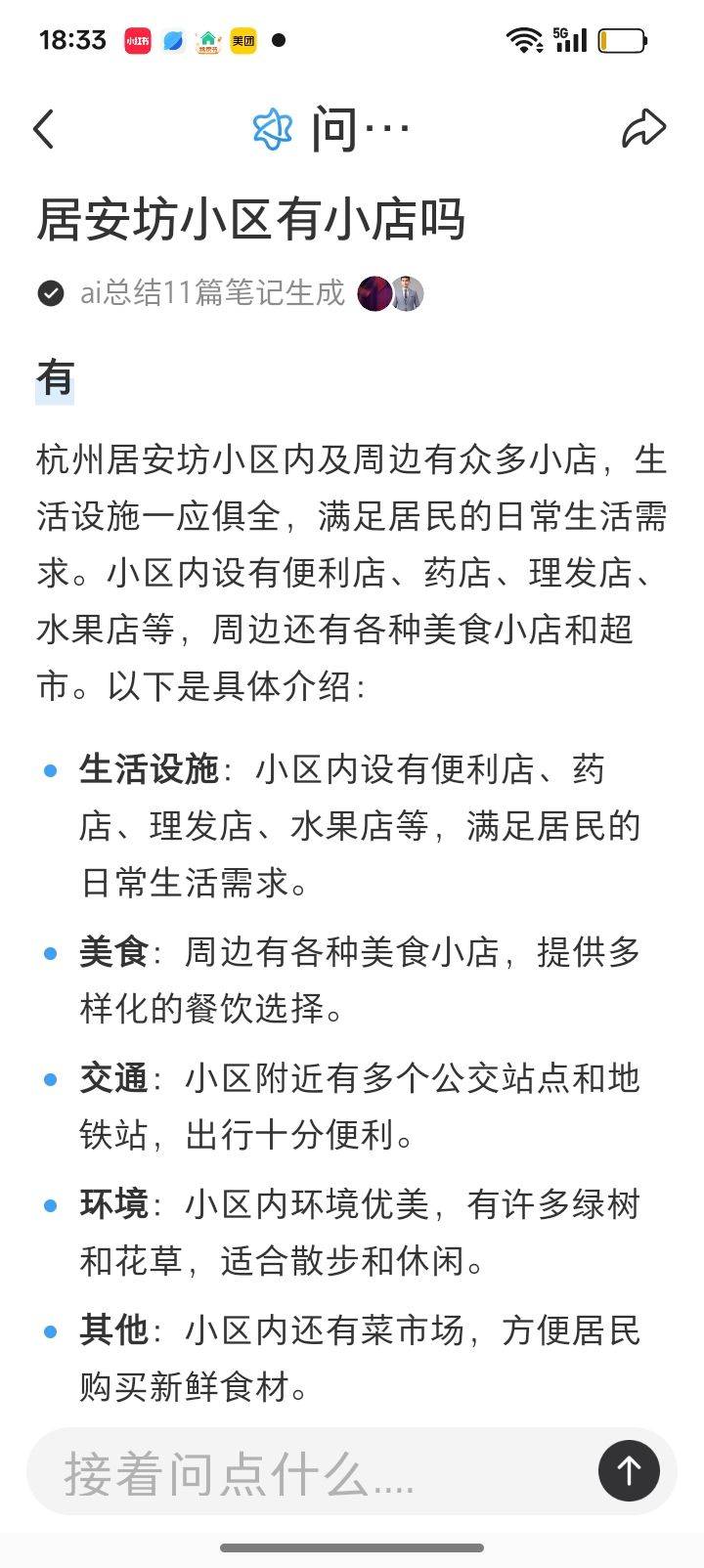This screenshot has width=704, height=1568.
Task: Go back using the top-left arrow
Action: point(44,129)
